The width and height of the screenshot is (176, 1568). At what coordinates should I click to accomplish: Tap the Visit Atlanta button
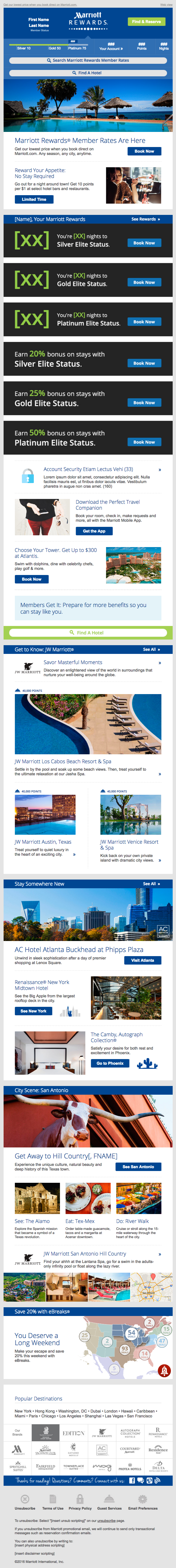click(x=142, y=960)
